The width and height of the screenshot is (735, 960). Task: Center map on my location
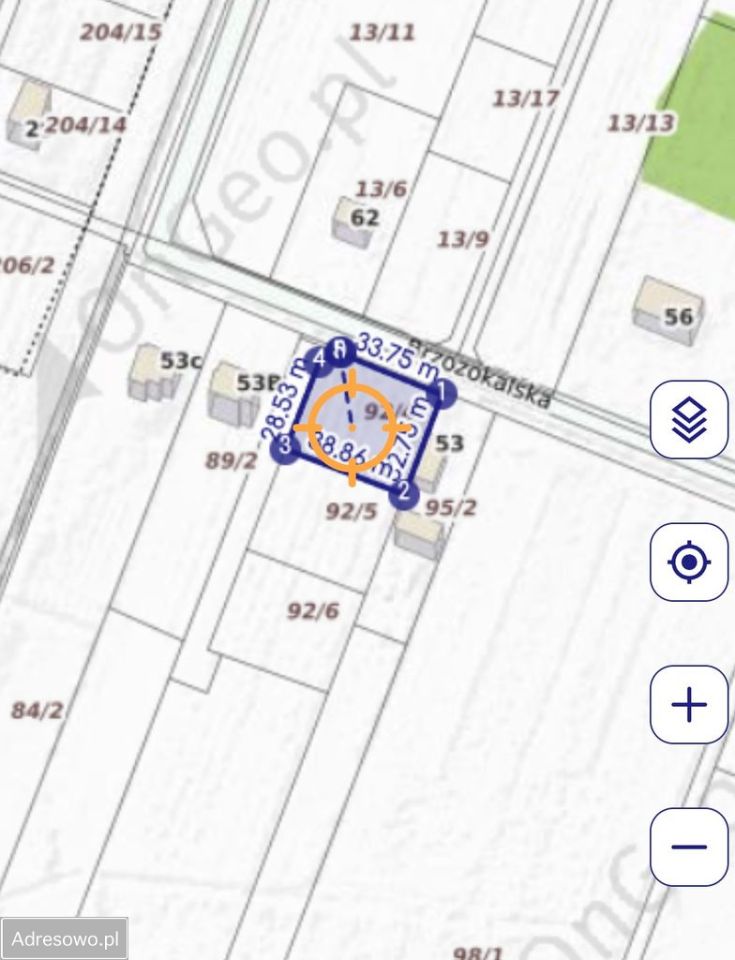[x=689, y=562]
